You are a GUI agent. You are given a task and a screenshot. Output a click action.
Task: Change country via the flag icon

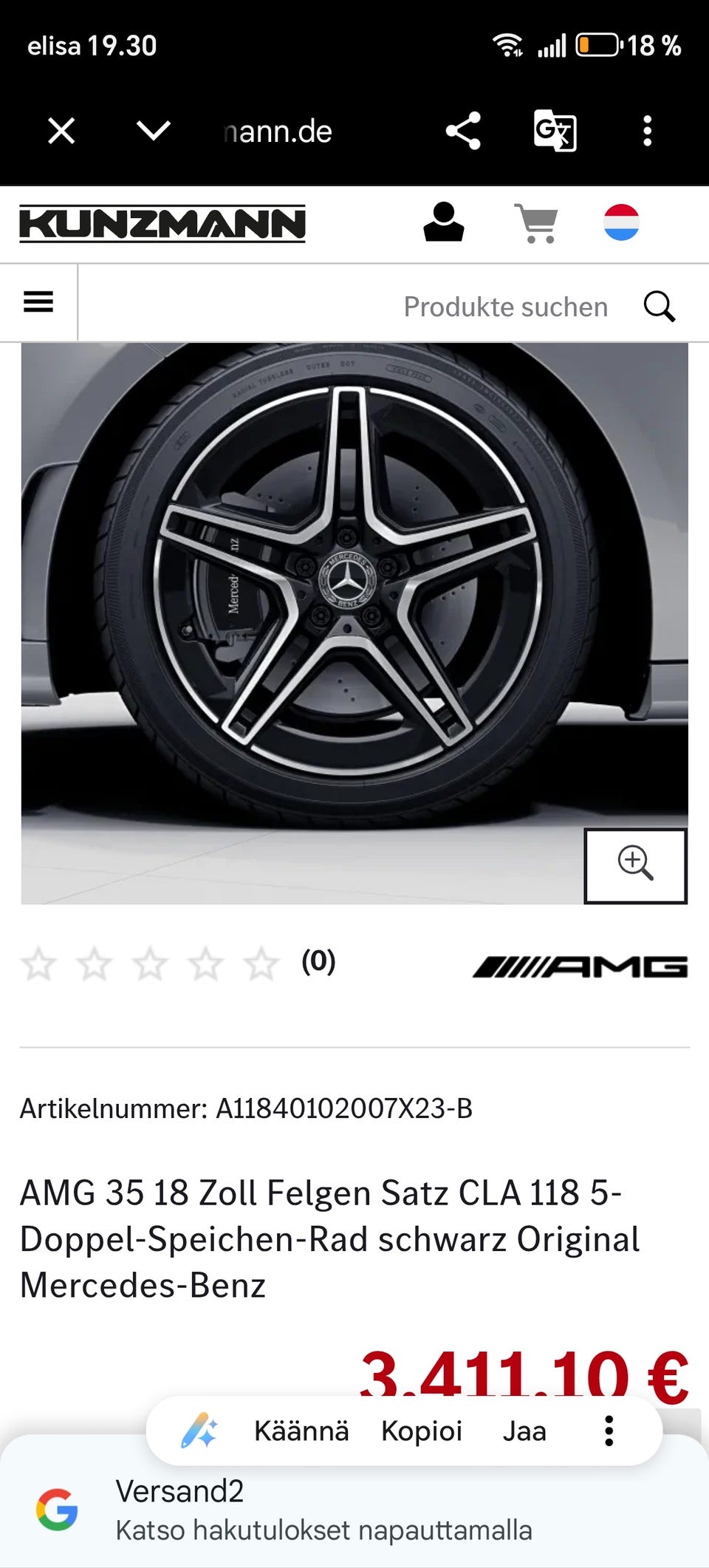621,223
